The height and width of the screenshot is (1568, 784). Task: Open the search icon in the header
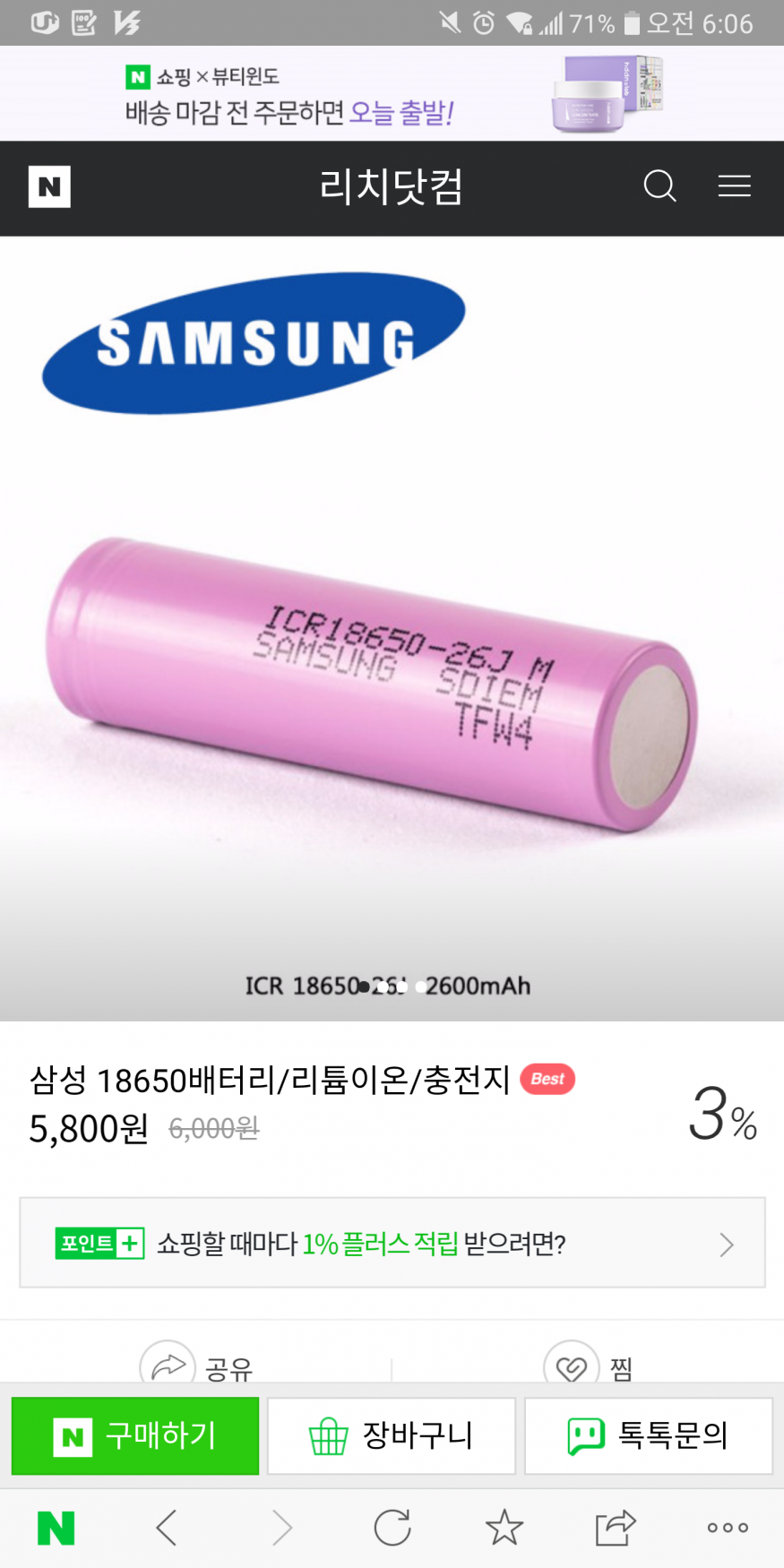coord(659,186)
